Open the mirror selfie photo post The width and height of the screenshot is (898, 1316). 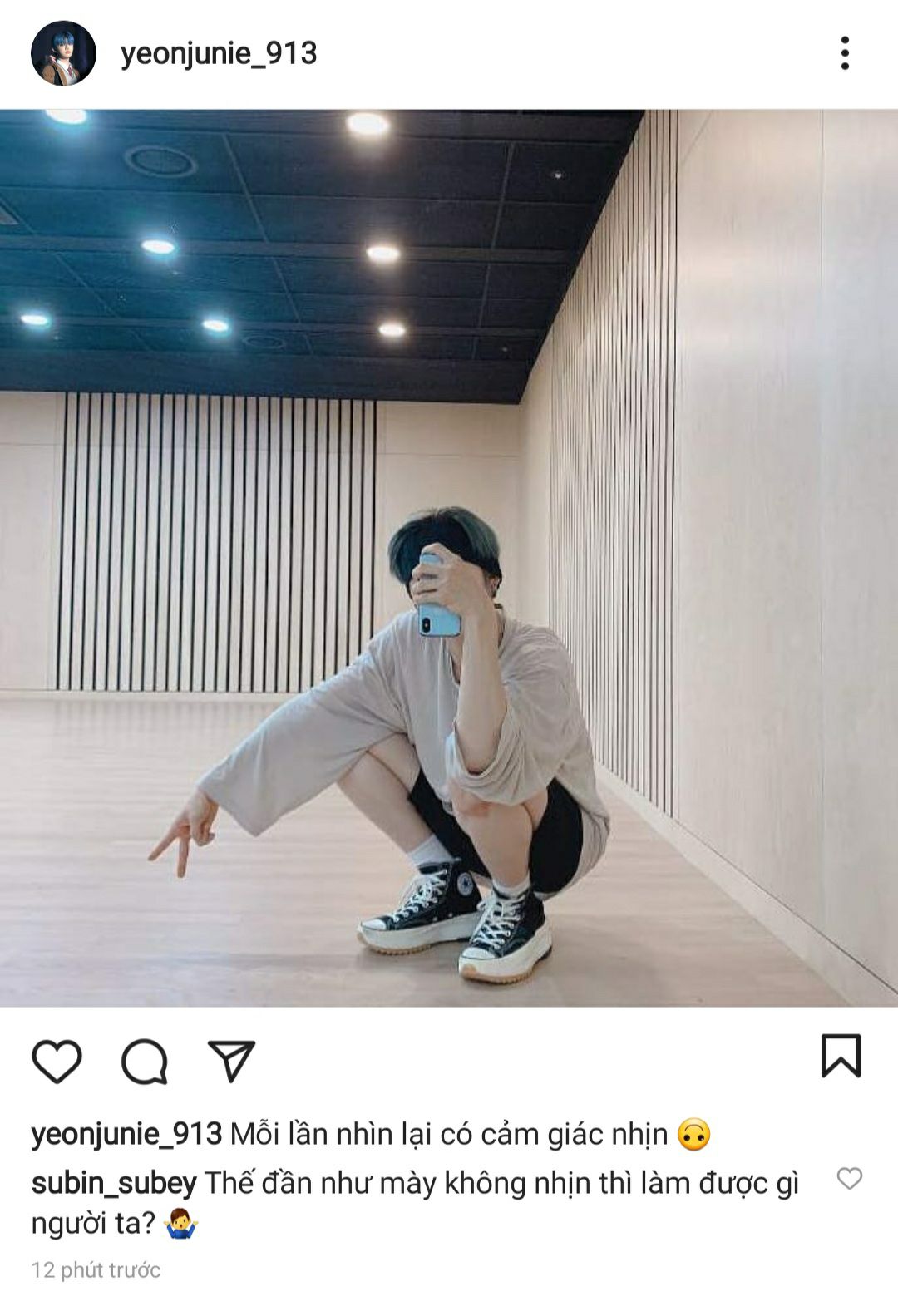pos(449,557)
